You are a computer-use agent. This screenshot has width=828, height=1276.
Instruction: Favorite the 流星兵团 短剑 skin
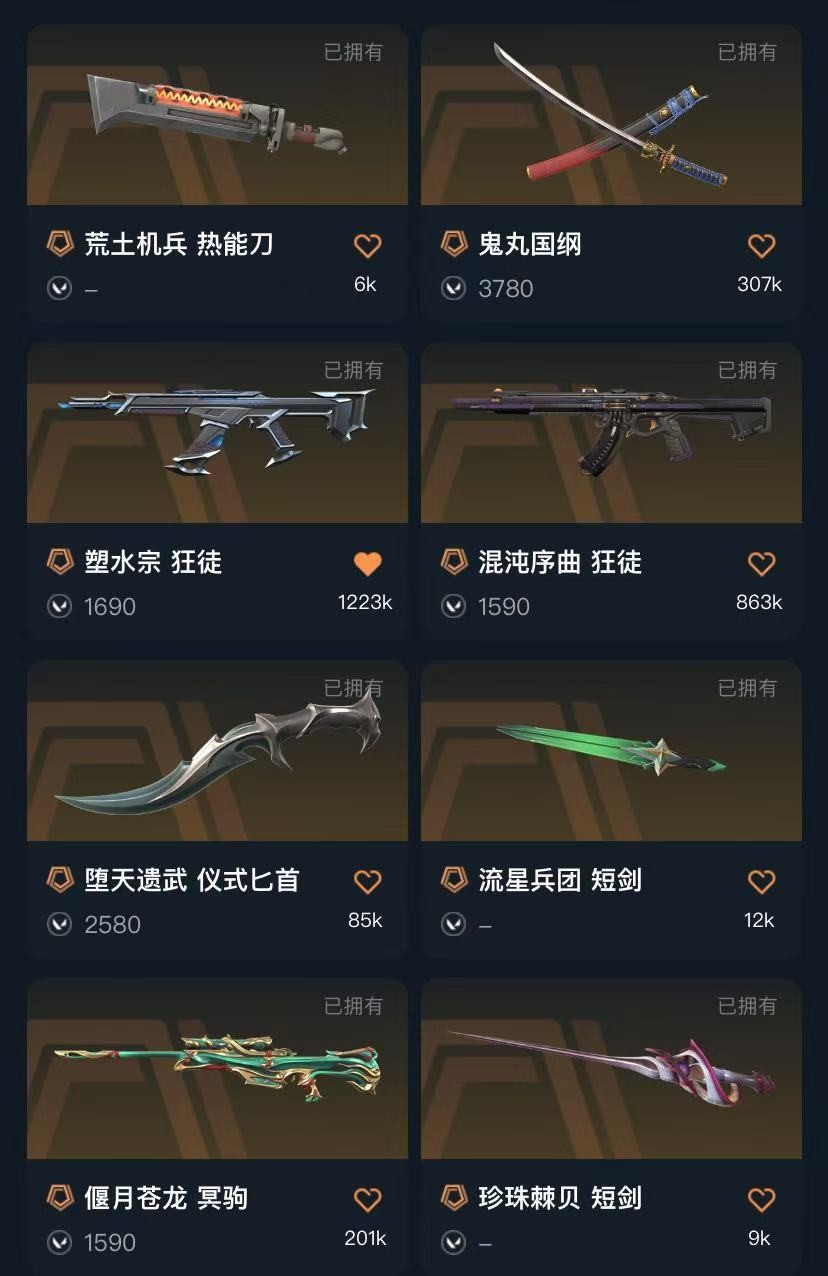[761, 881]
